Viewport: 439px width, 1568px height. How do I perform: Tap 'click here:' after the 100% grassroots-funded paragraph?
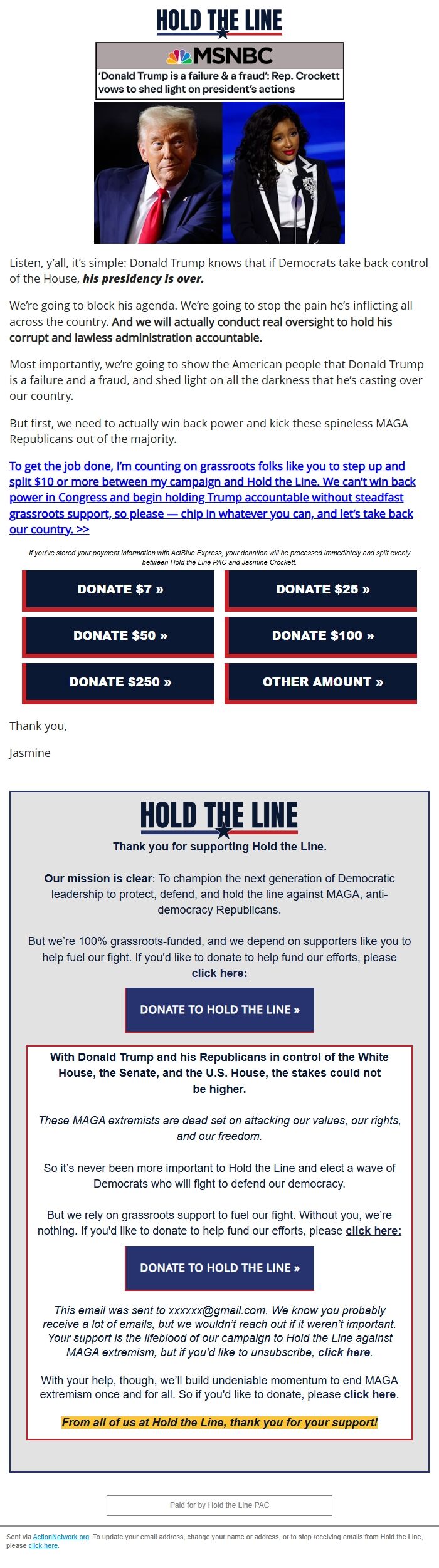219,973
